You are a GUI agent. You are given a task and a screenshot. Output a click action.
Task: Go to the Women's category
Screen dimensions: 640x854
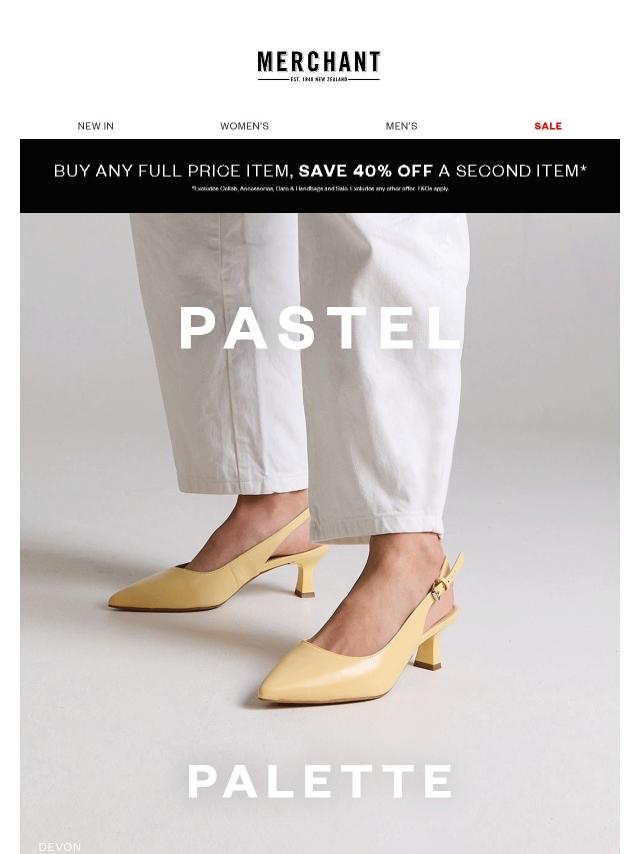pos(244,126)
